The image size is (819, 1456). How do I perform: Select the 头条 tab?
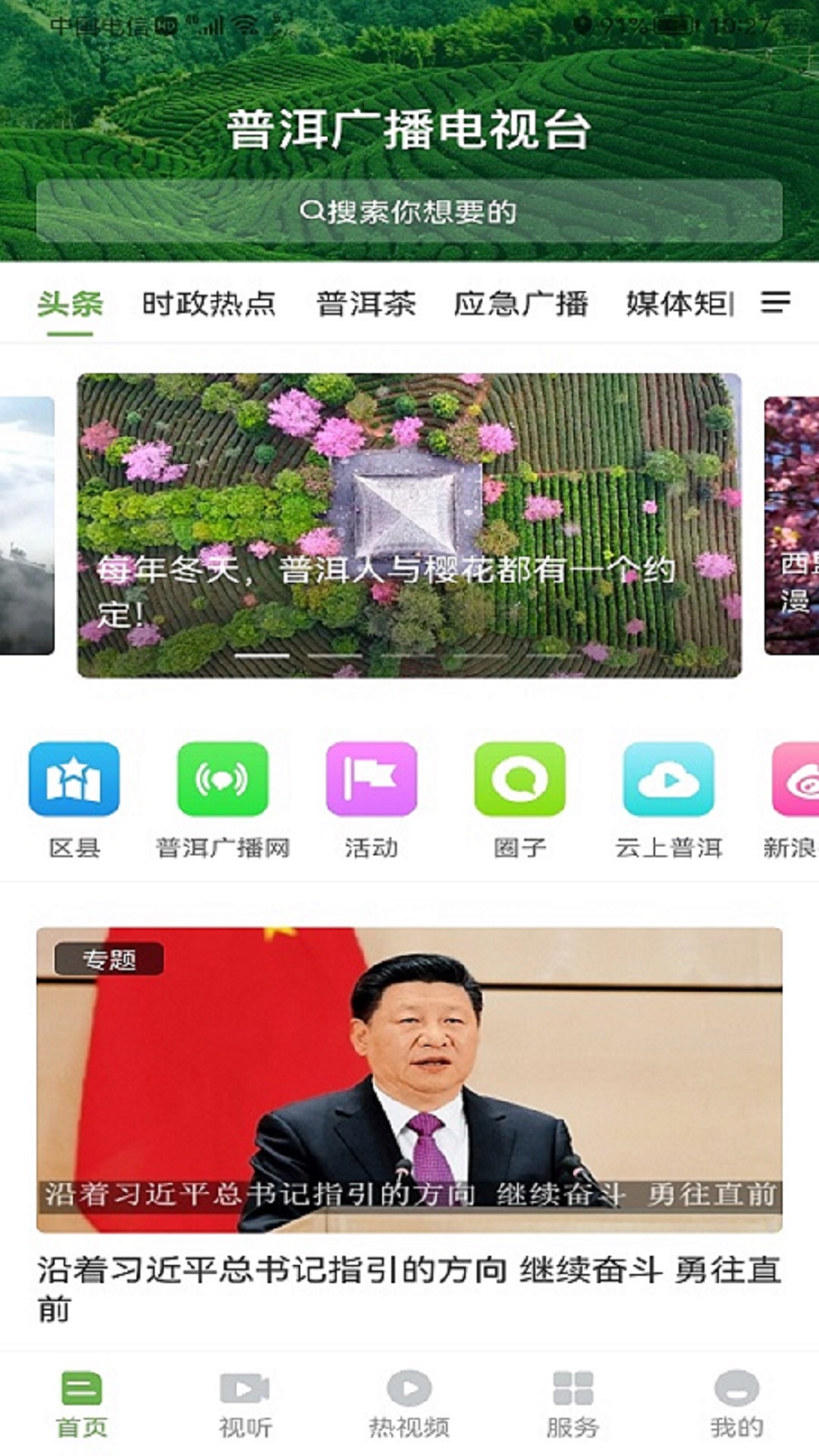coord(70,303)
